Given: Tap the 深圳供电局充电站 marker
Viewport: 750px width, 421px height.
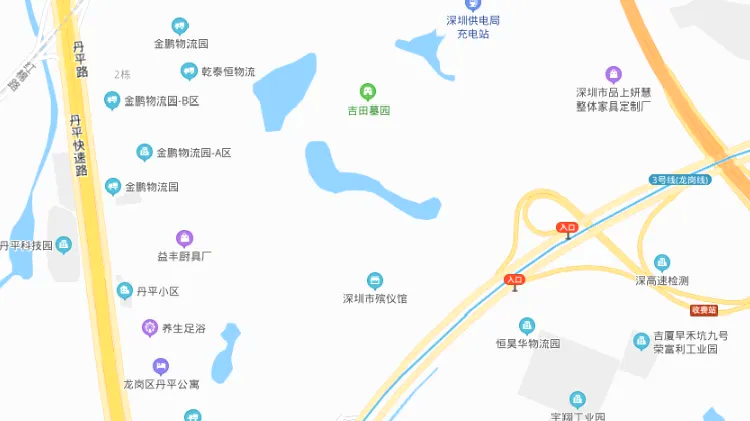Looking at the screenshot, I should 474,5.
